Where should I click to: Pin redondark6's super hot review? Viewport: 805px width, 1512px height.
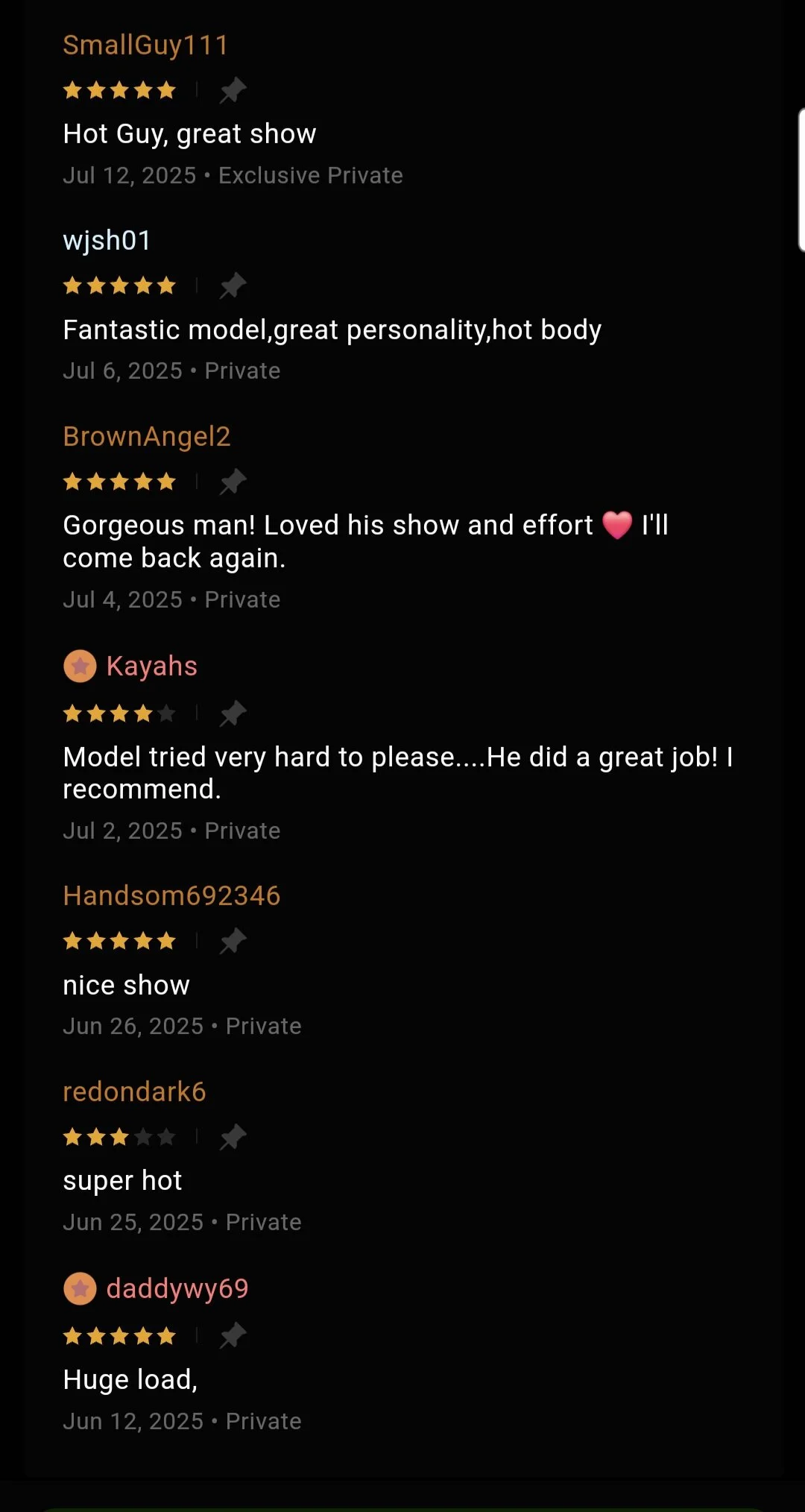coord(233,1137)
